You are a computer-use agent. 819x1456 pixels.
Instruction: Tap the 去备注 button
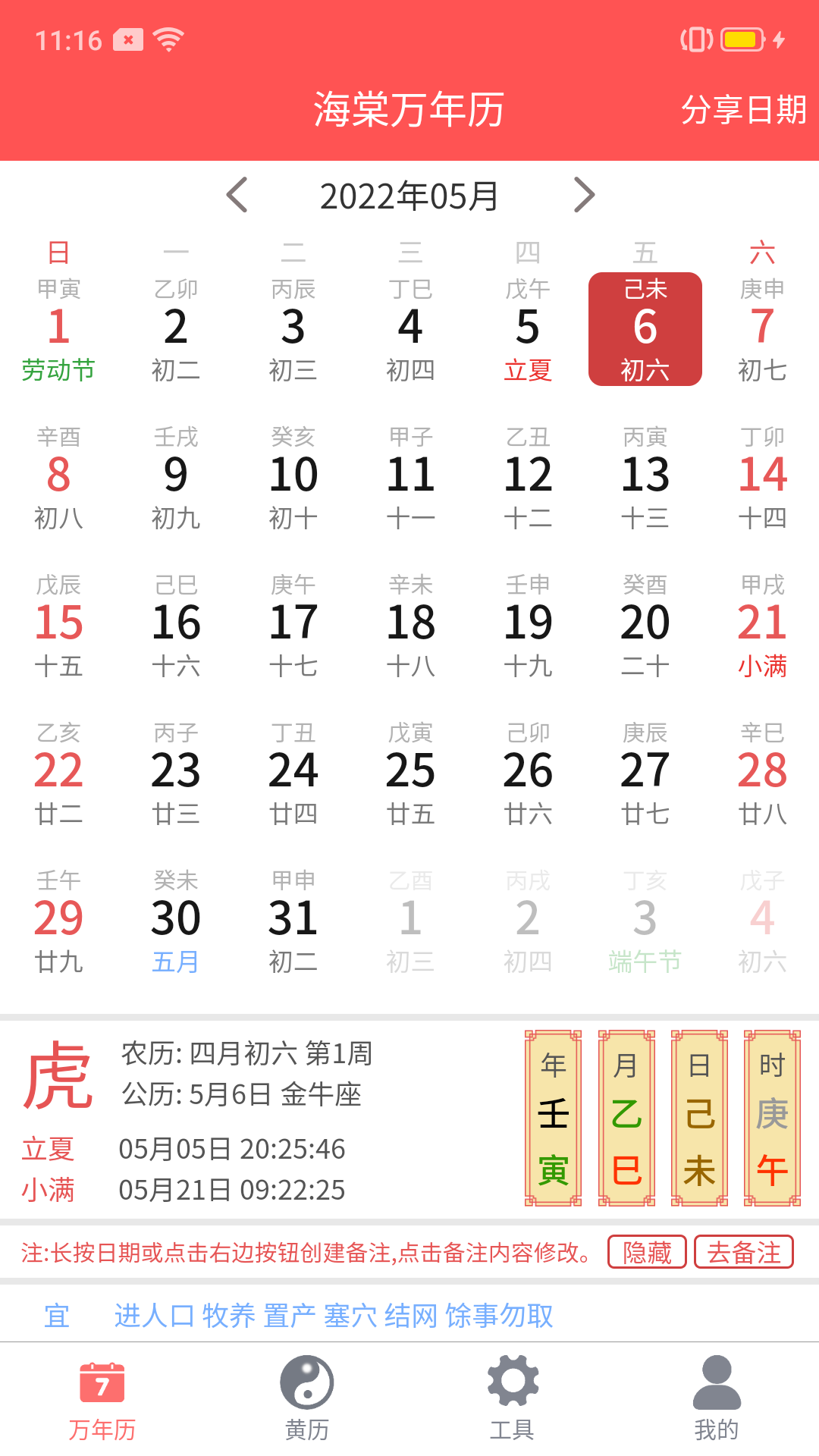tap(743, 1252)
